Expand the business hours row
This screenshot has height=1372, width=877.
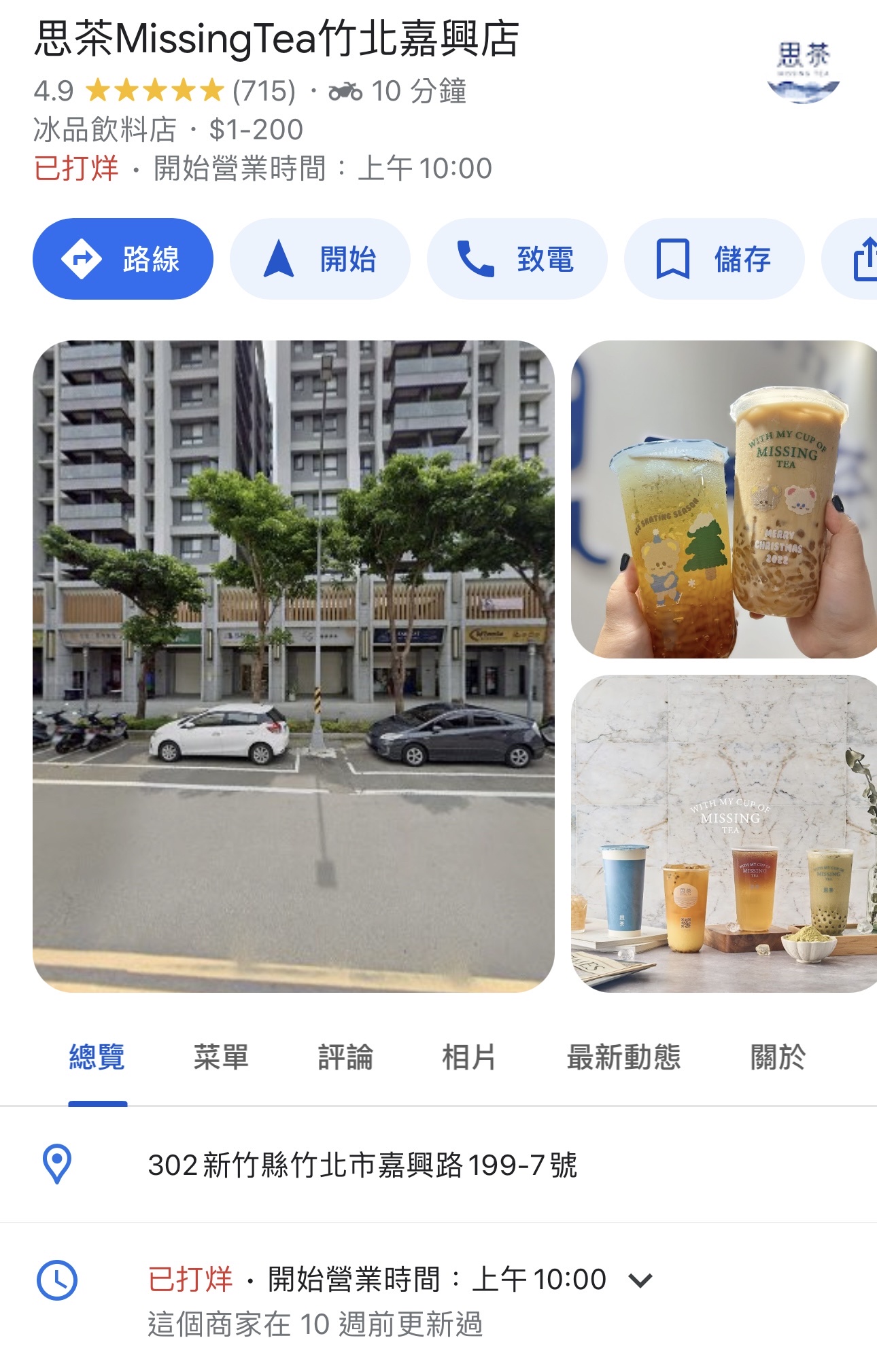coord(639,1281)
